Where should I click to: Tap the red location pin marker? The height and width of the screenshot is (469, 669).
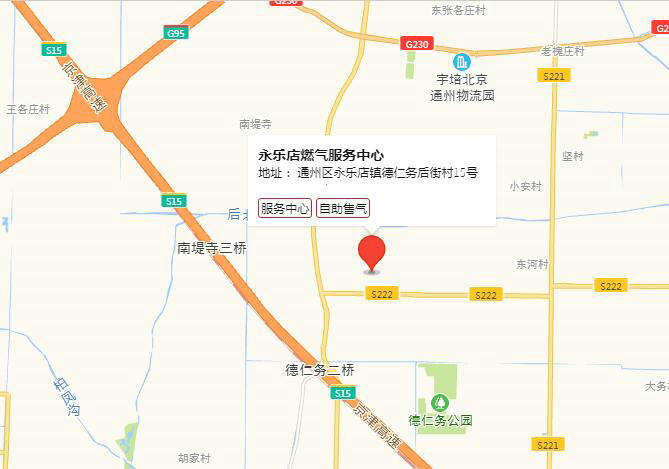[372, 252]
